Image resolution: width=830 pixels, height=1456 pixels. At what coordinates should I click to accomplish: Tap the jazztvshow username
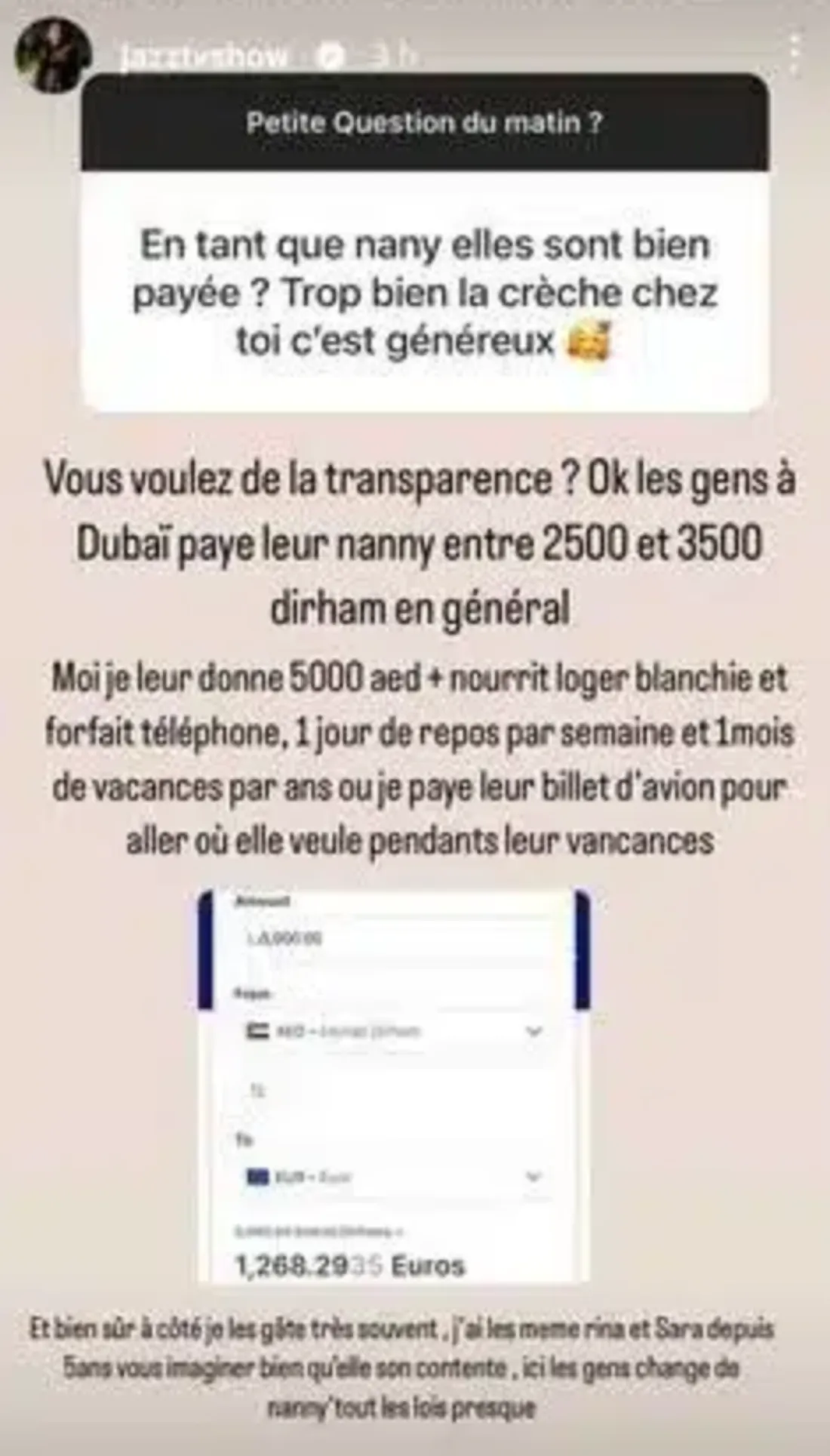[x=204, y=57]
